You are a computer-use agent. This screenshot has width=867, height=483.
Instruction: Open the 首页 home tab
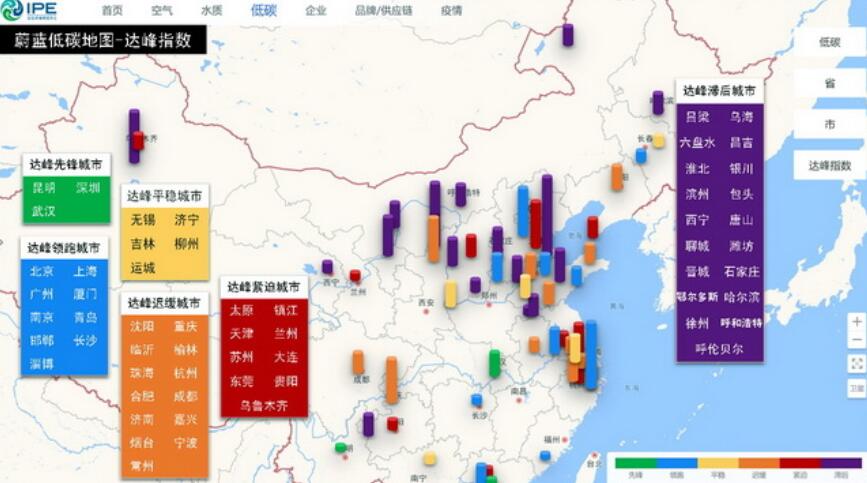click(x=112, y=11)
